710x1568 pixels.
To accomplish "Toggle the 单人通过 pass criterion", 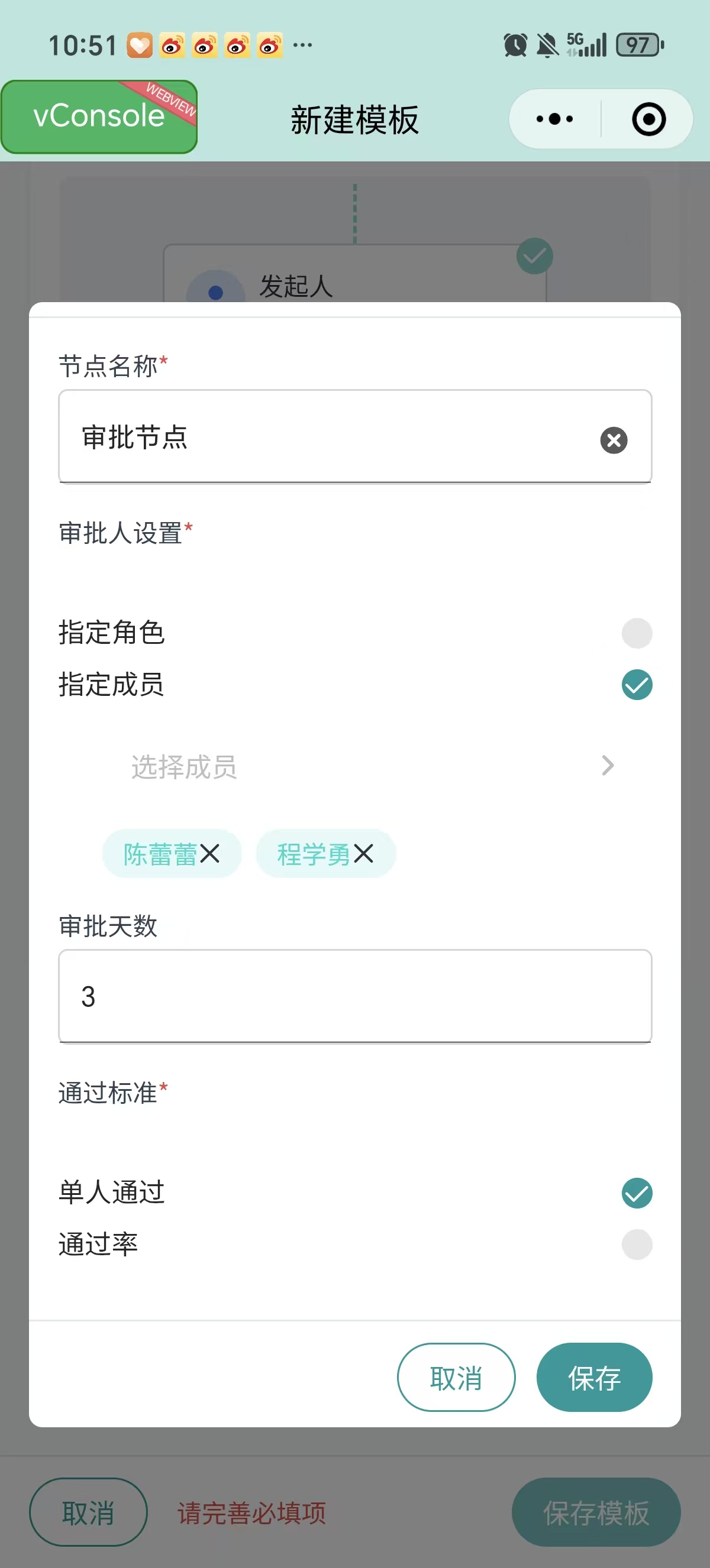I will pos(636,1192).
